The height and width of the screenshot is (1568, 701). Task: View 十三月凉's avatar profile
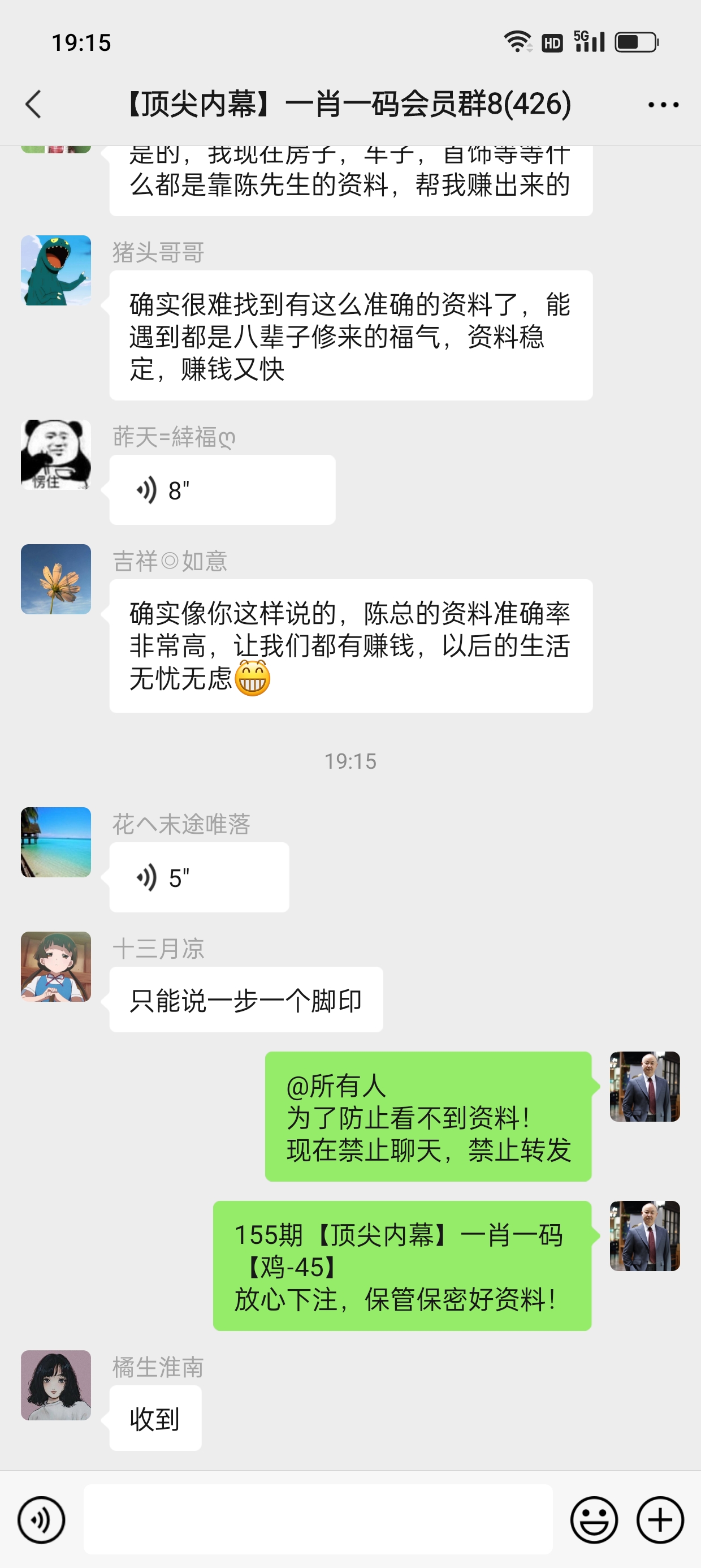point(56,967)
